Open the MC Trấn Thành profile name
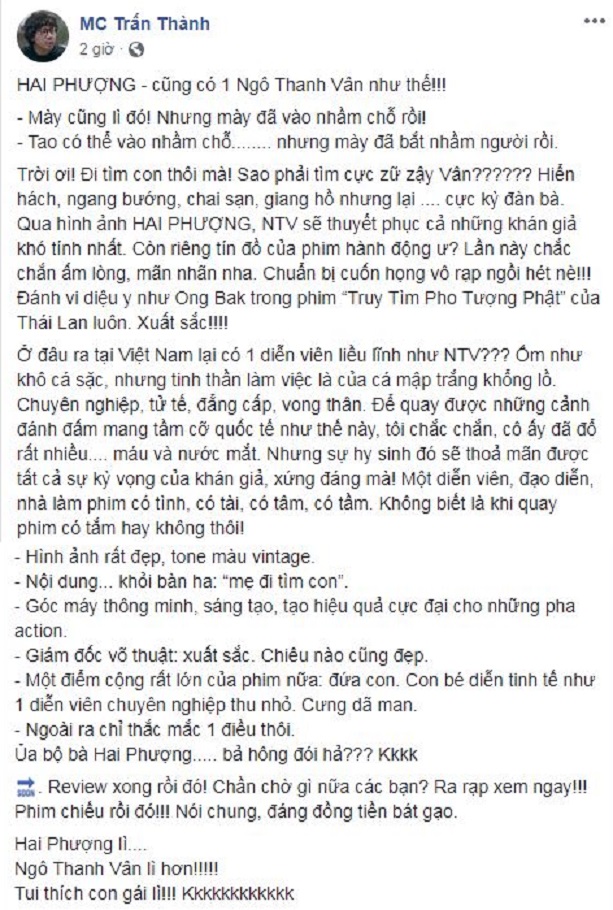Screen dimensions: 613x910 pos(144,24)
